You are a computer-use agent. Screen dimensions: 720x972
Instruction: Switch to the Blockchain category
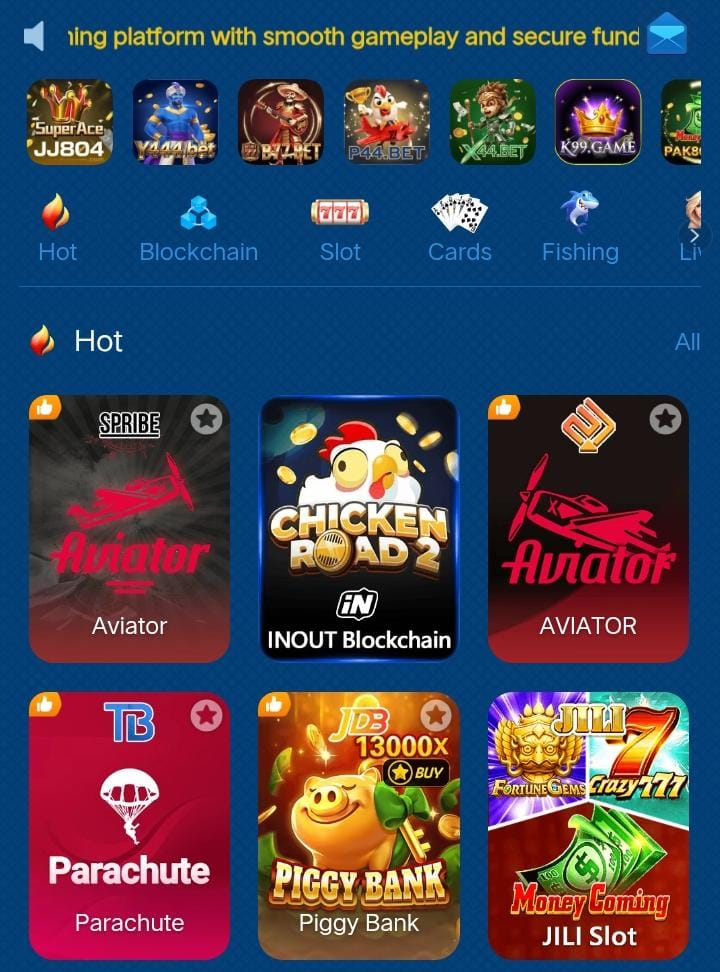[x=198, y=228]
